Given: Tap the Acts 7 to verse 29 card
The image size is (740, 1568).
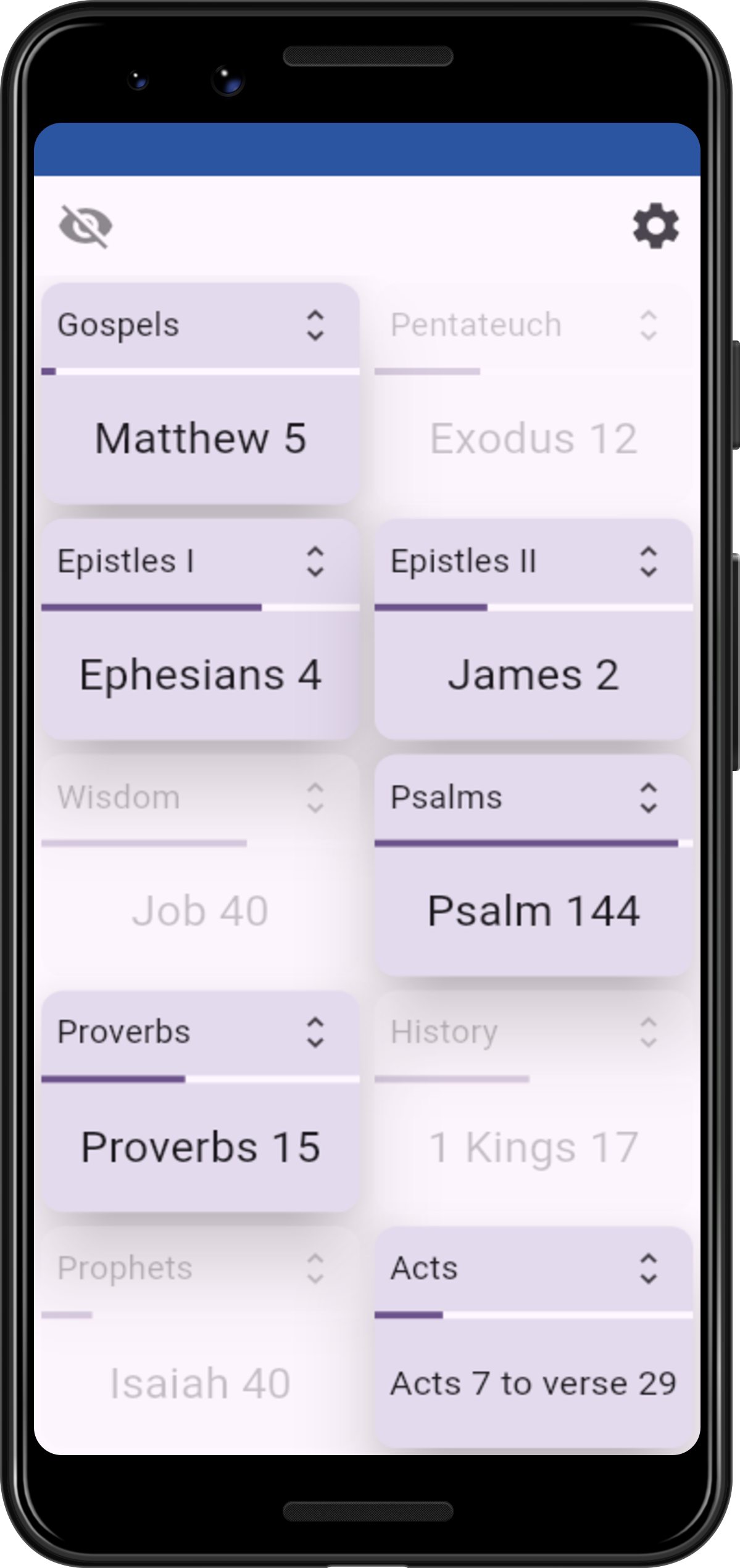Looking at the screenshot, I should coord(533,1384).
